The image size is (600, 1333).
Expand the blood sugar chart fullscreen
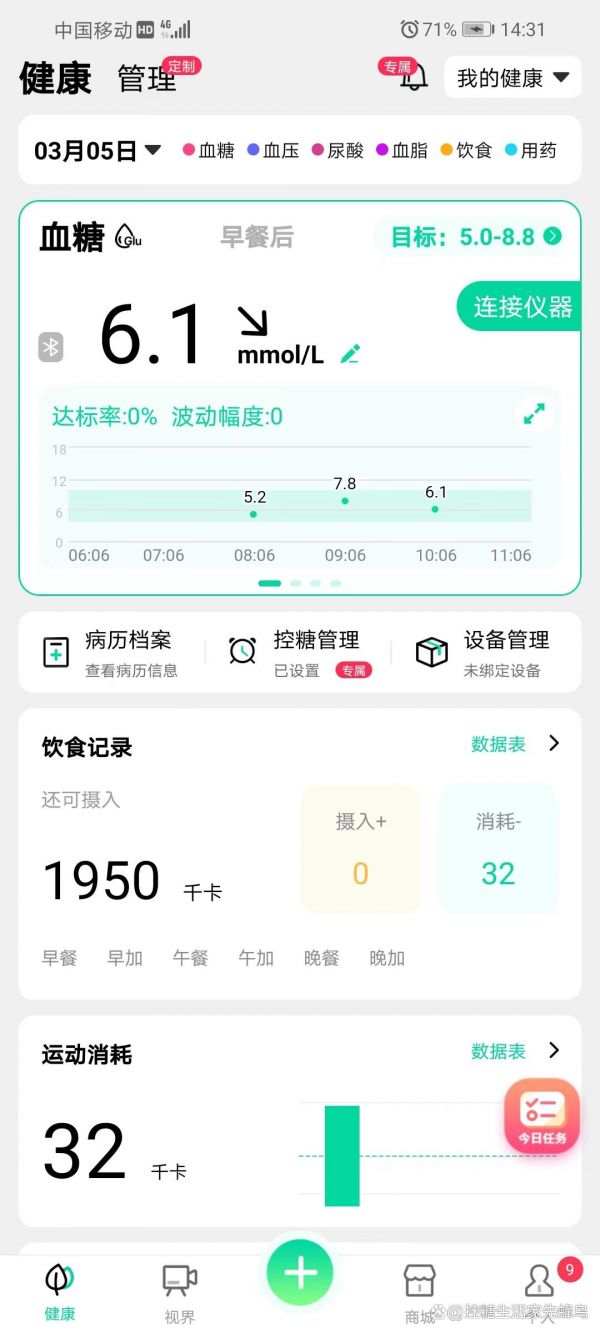[x=535, y=413]
